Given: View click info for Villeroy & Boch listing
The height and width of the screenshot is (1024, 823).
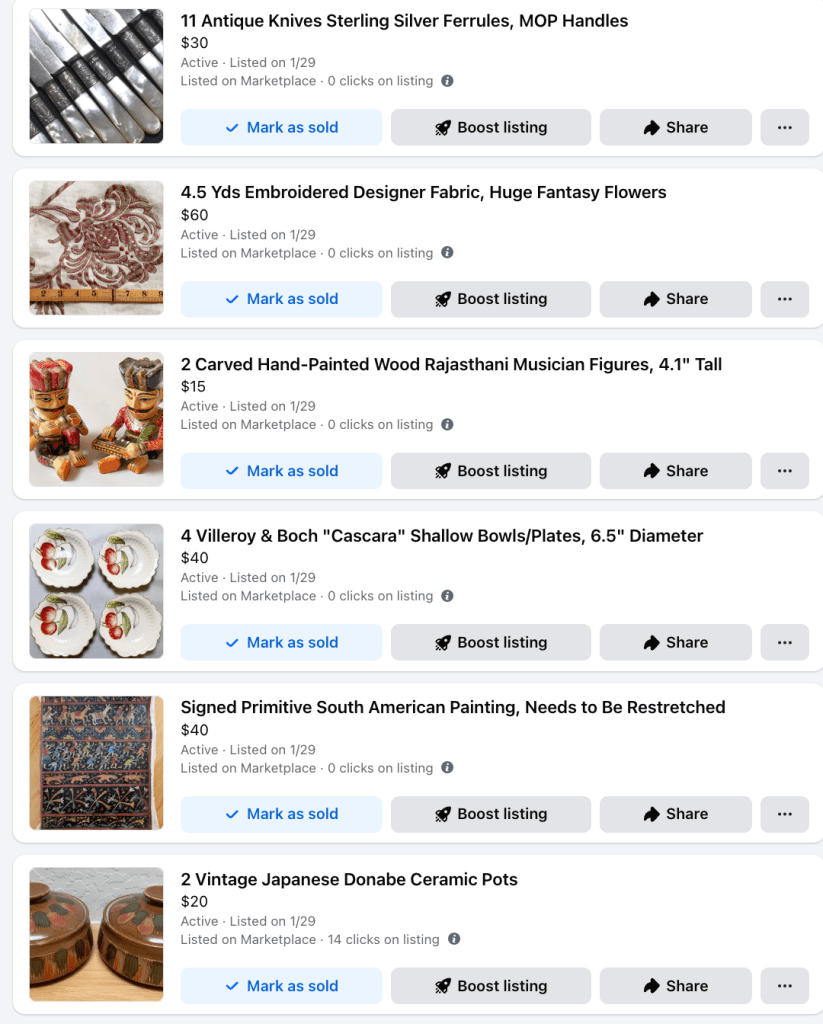Looking at the screenshot, I should click(447, 596).
